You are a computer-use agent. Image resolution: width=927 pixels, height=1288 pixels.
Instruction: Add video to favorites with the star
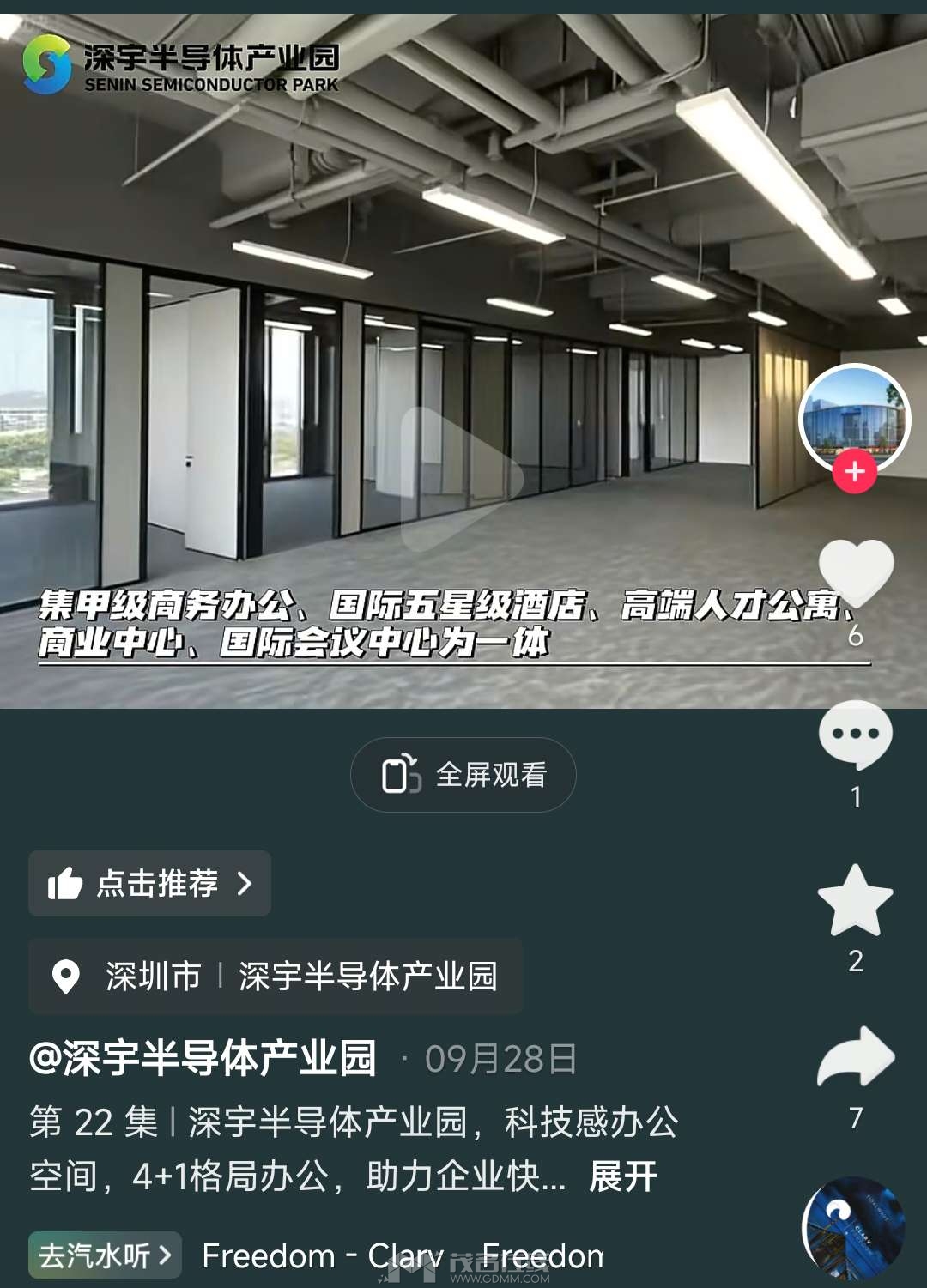[855, 900]
